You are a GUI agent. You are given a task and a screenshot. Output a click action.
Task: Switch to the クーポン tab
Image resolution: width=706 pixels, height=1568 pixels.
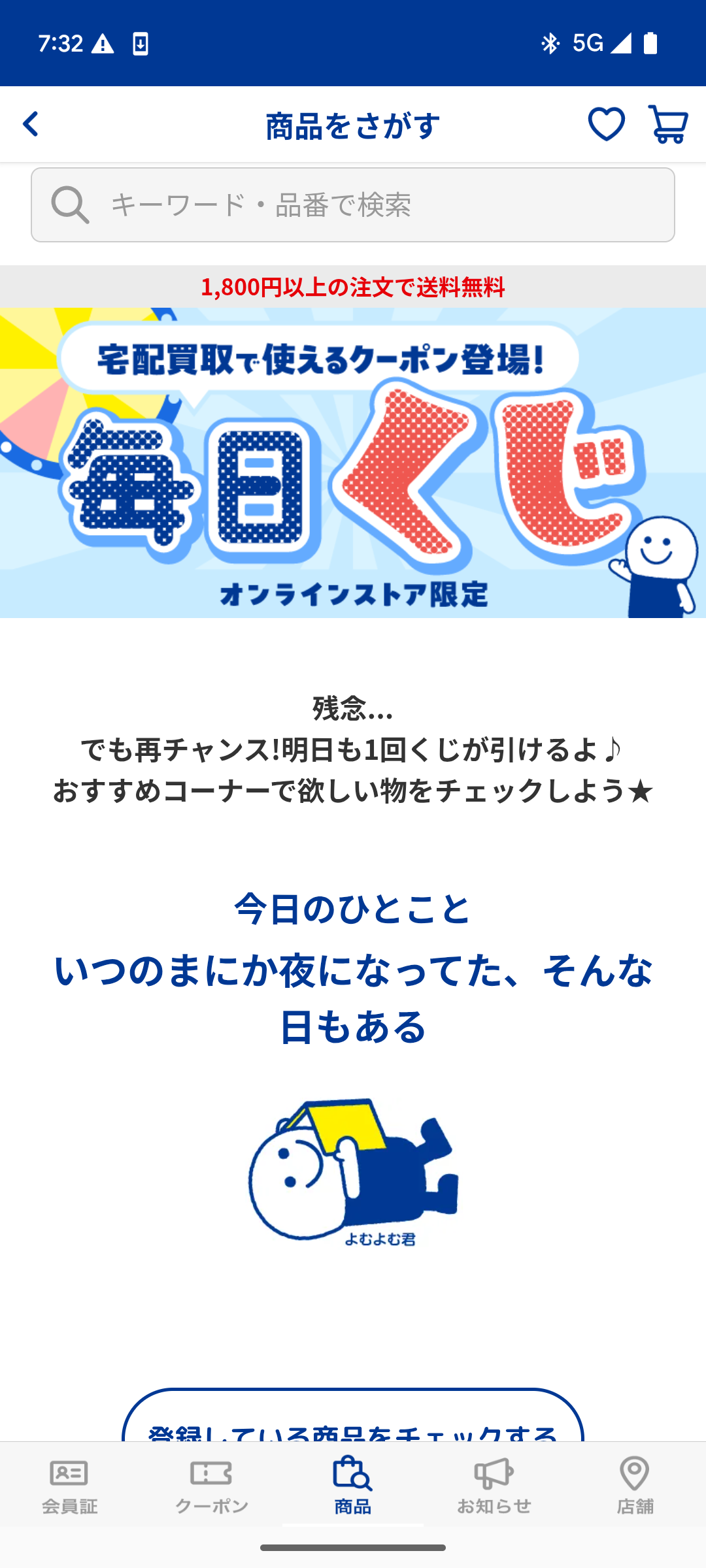tap(211, 1486)
